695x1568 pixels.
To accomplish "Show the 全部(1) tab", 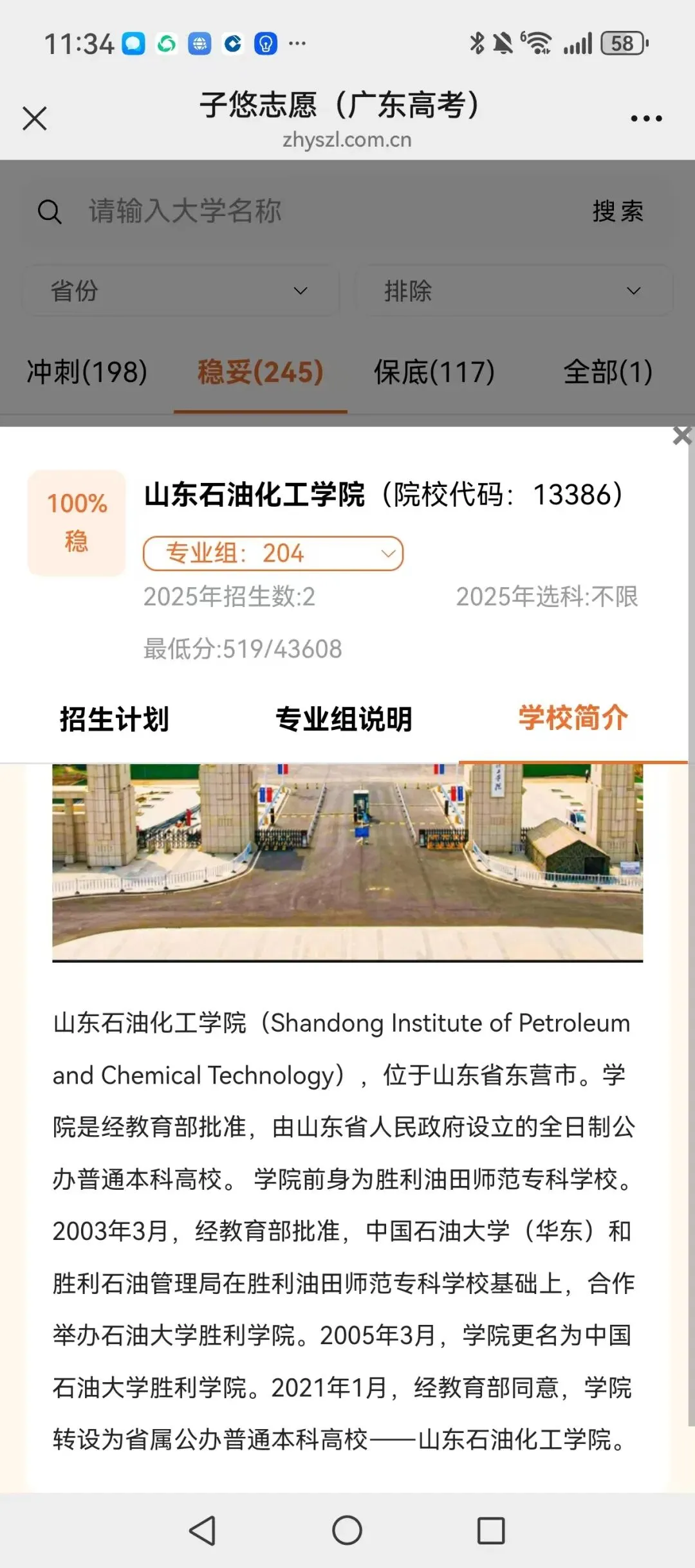I will 608,372.
